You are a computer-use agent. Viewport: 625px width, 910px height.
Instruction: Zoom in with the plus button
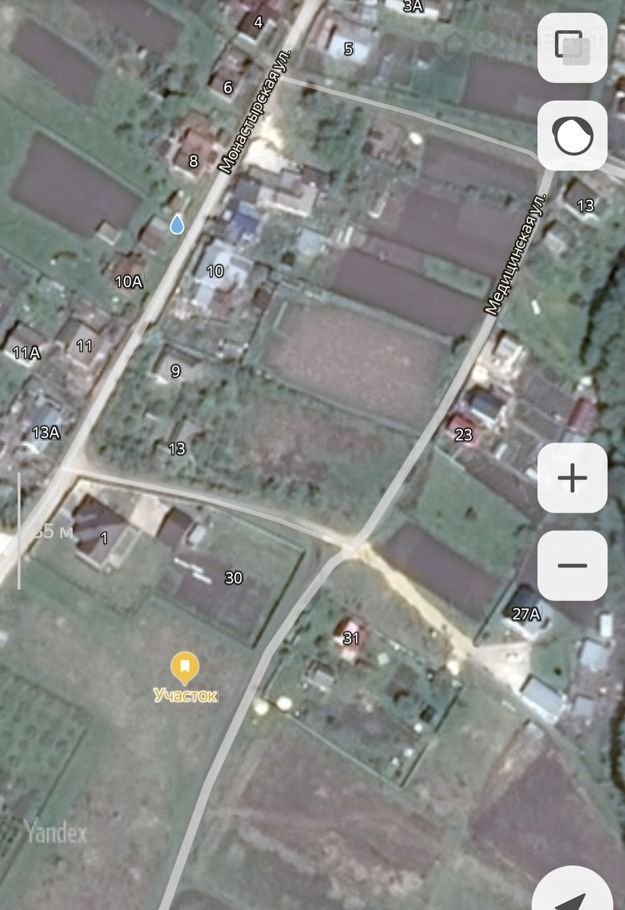pyautogui.click(x=572, y=478)
